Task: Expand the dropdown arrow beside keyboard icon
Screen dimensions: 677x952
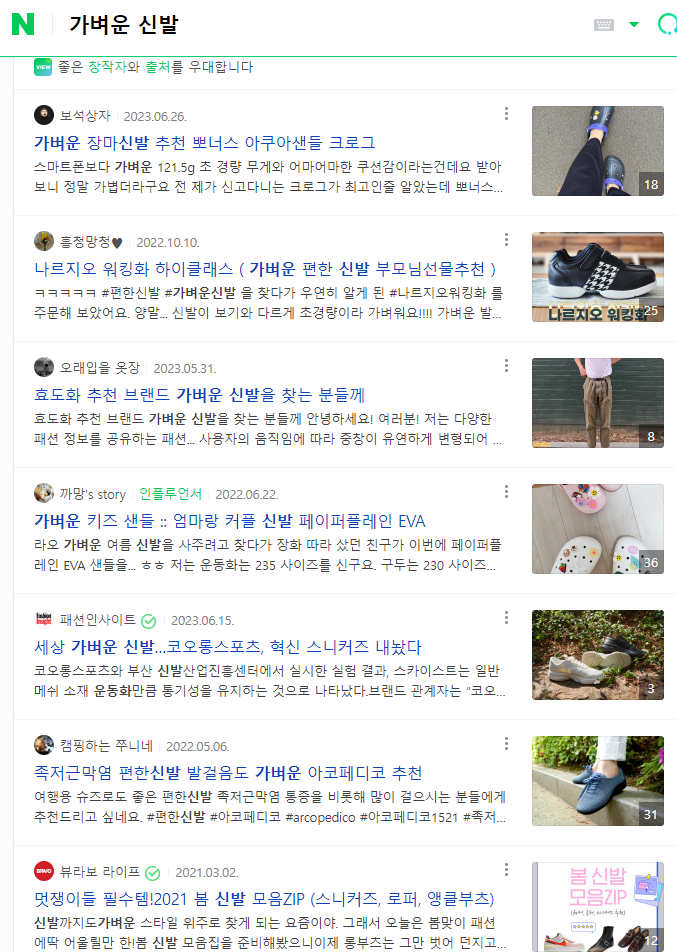Action: [633, 25]
